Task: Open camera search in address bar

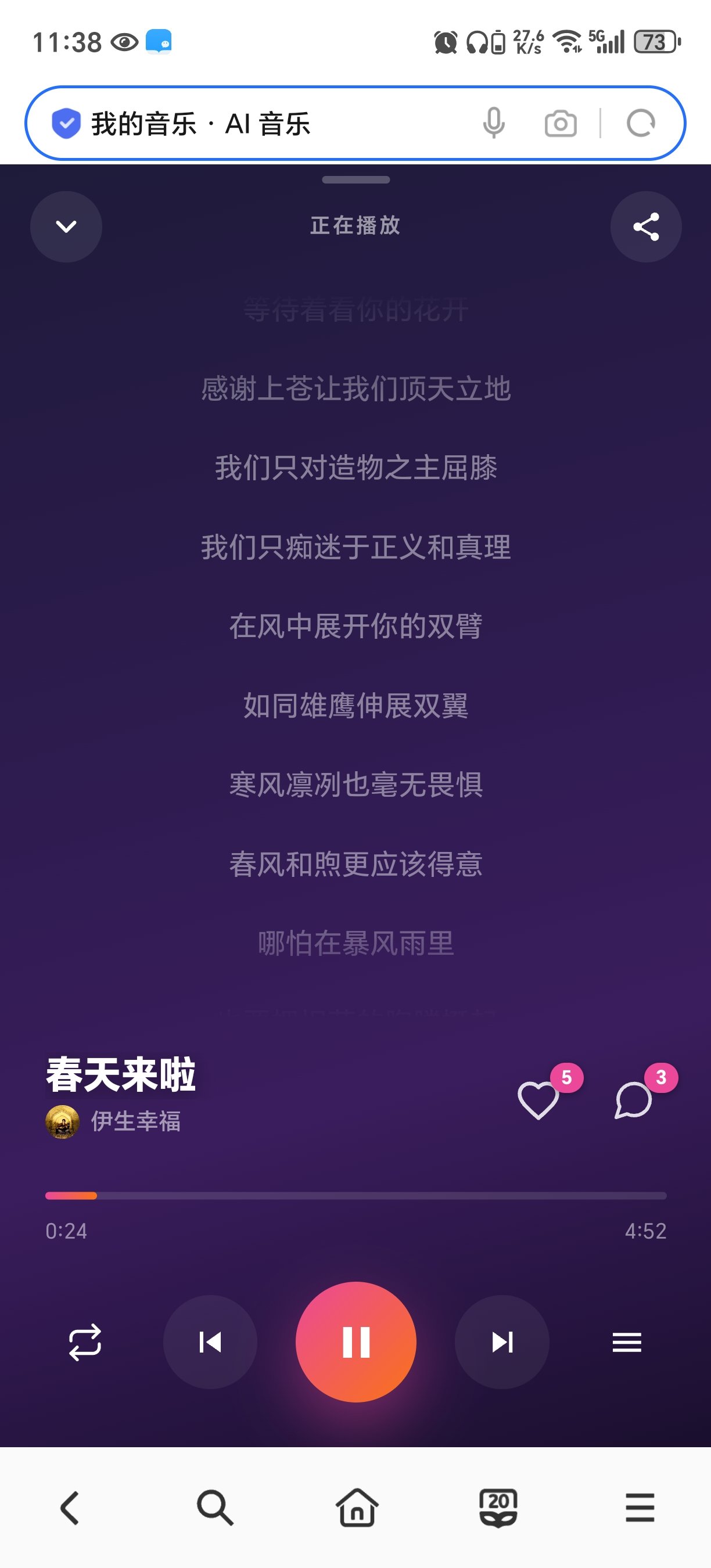Action: coord(561,124)
